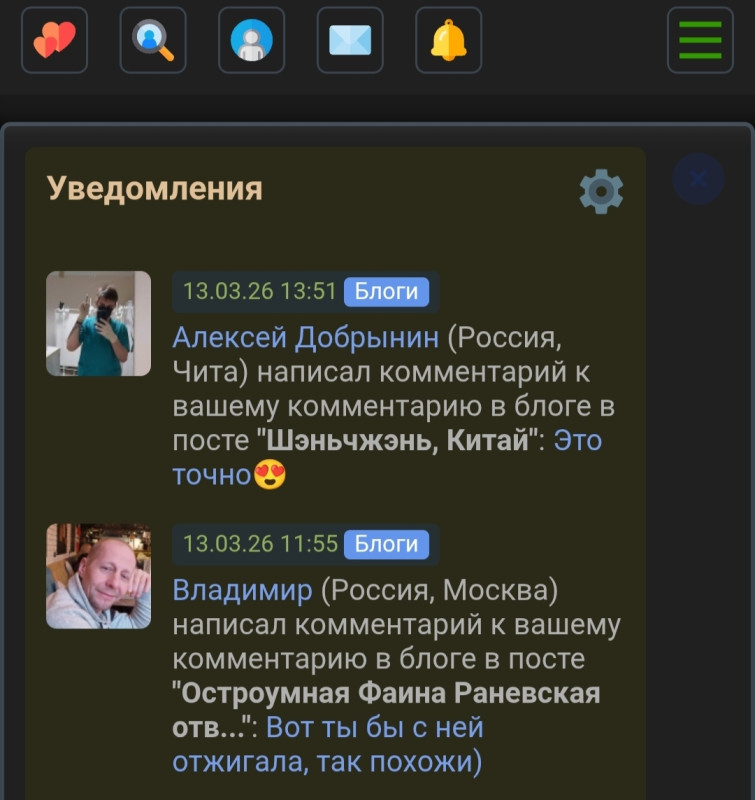Tap Блоги tag on the 13:51 notification
The image size is (755, 800).
(x=386, y=291)
